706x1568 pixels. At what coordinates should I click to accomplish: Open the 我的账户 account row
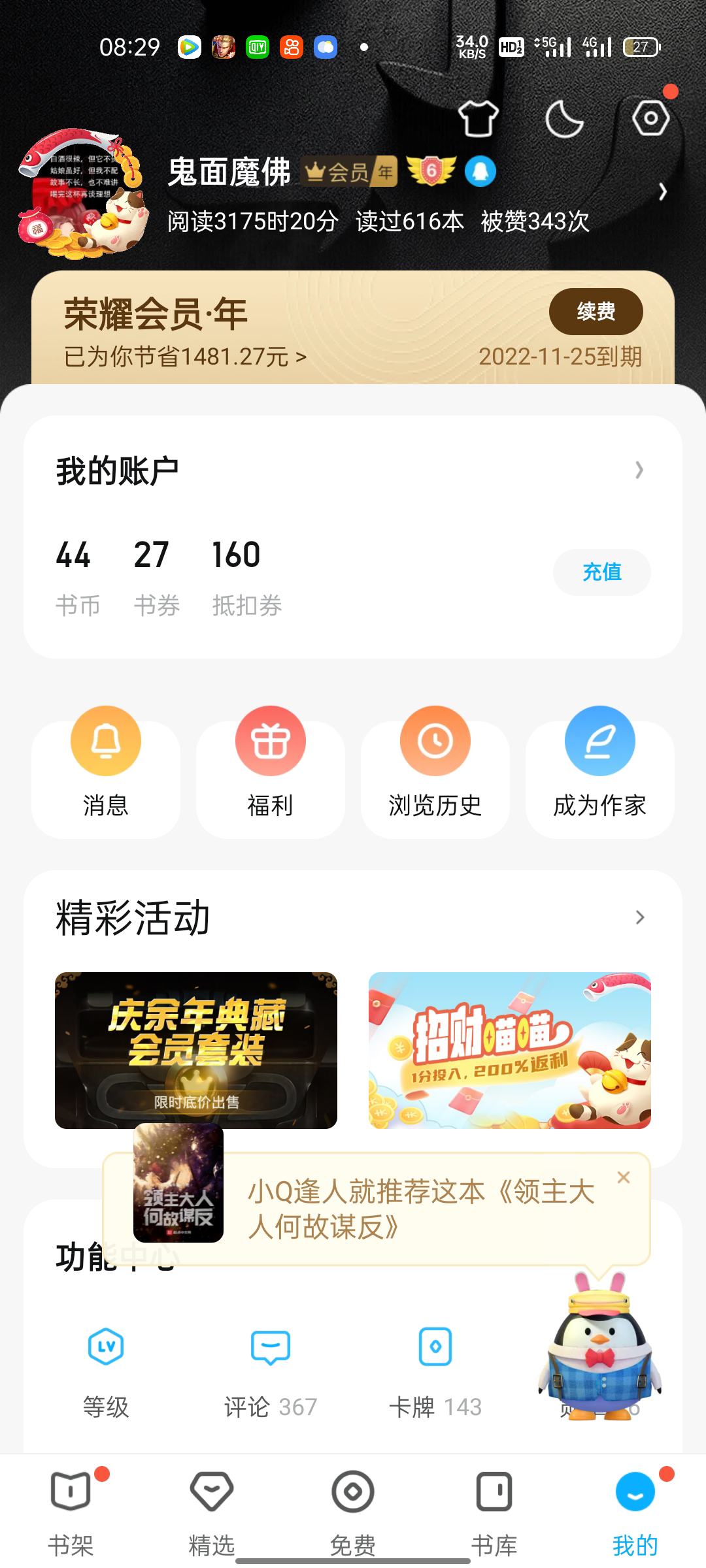pos(353,470)
